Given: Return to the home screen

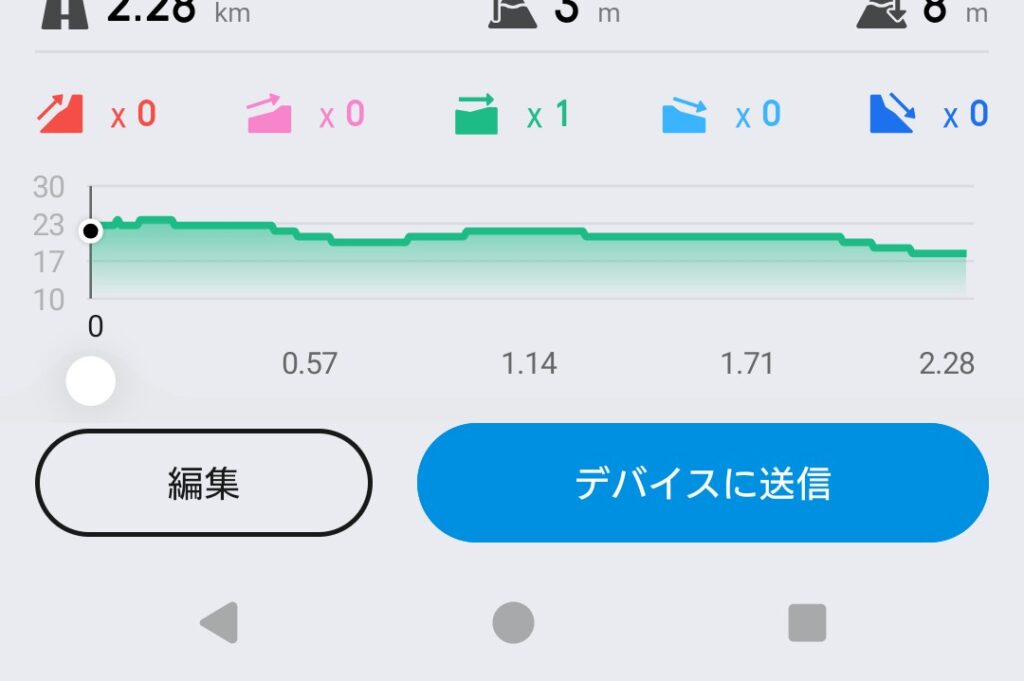Looking at the screenshot, I should [513, 622].
